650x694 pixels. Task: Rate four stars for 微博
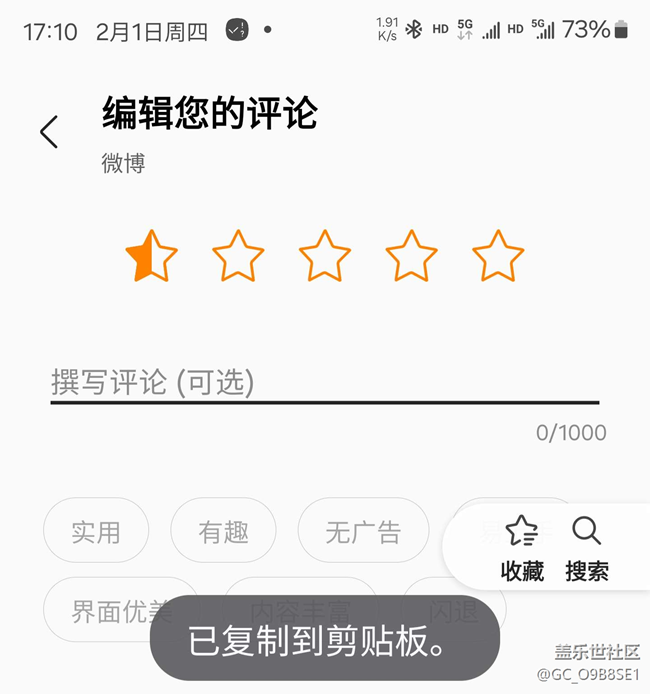pos(411,256)
